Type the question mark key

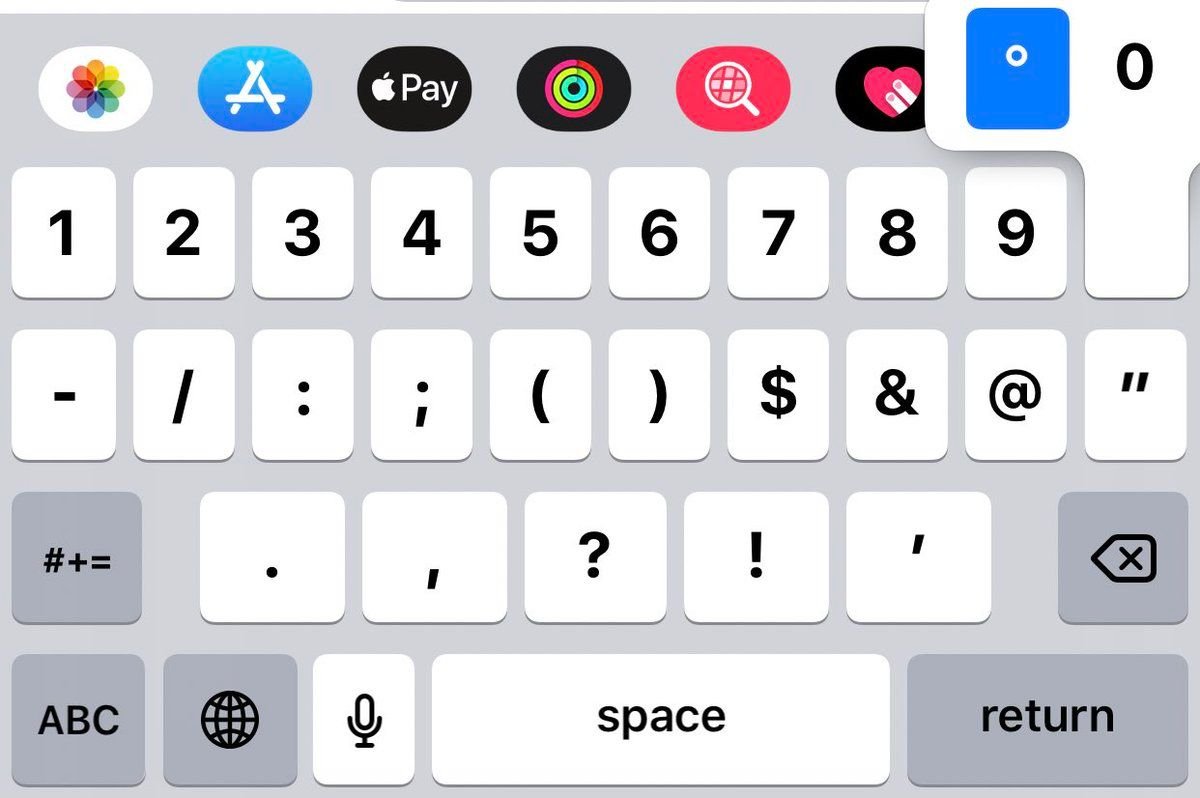coord(594,557)
